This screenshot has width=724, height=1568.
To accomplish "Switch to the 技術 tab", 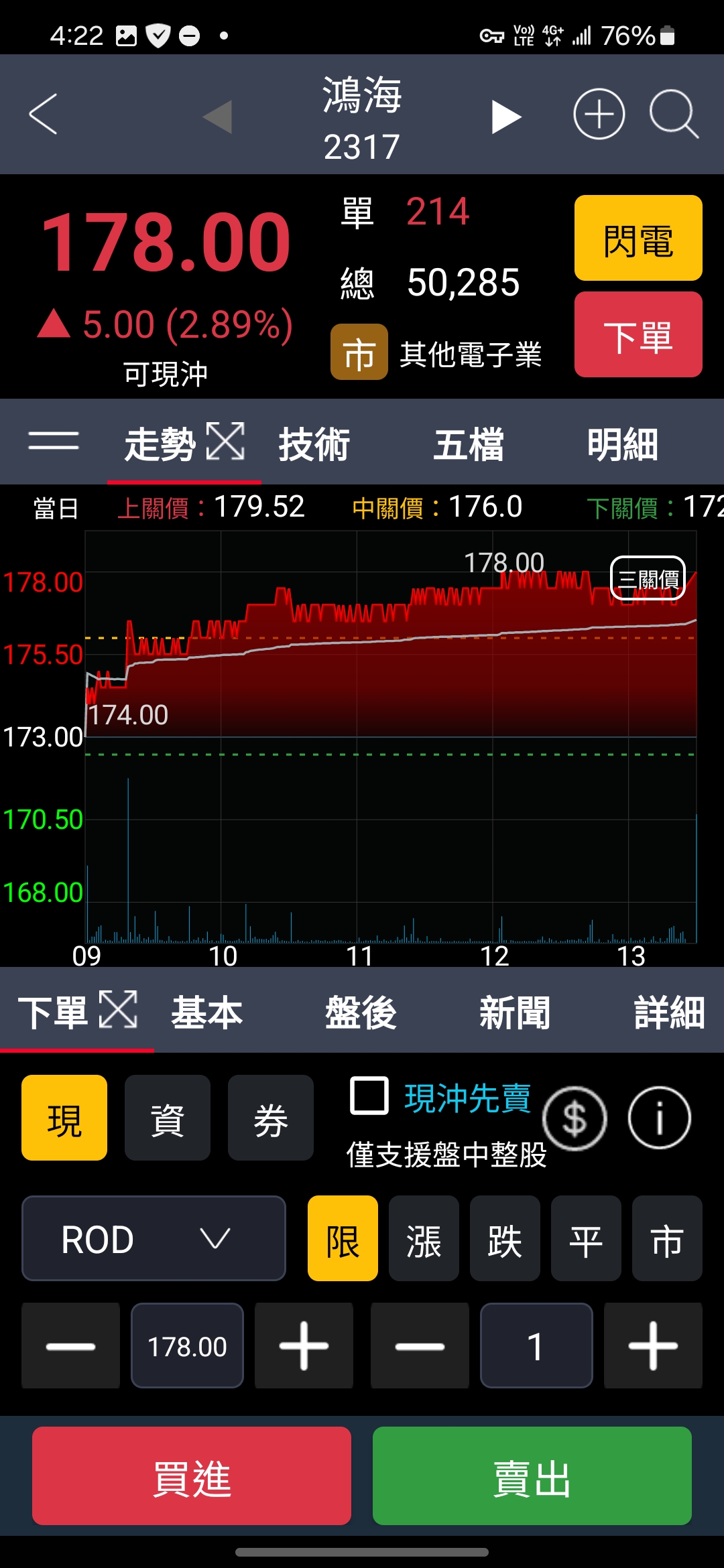I will pos(314,444).
